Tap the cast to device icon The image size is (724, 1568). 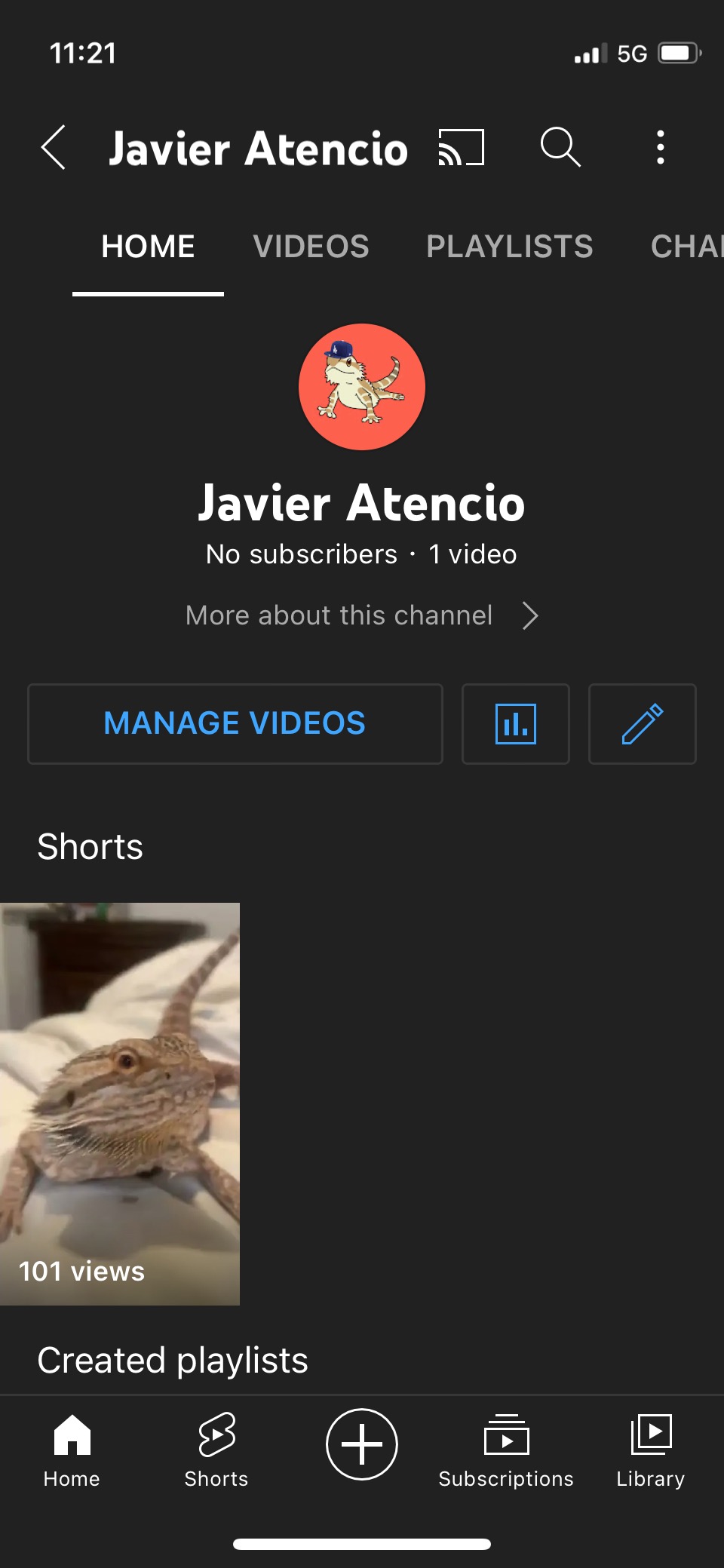(x=461, y=147)
